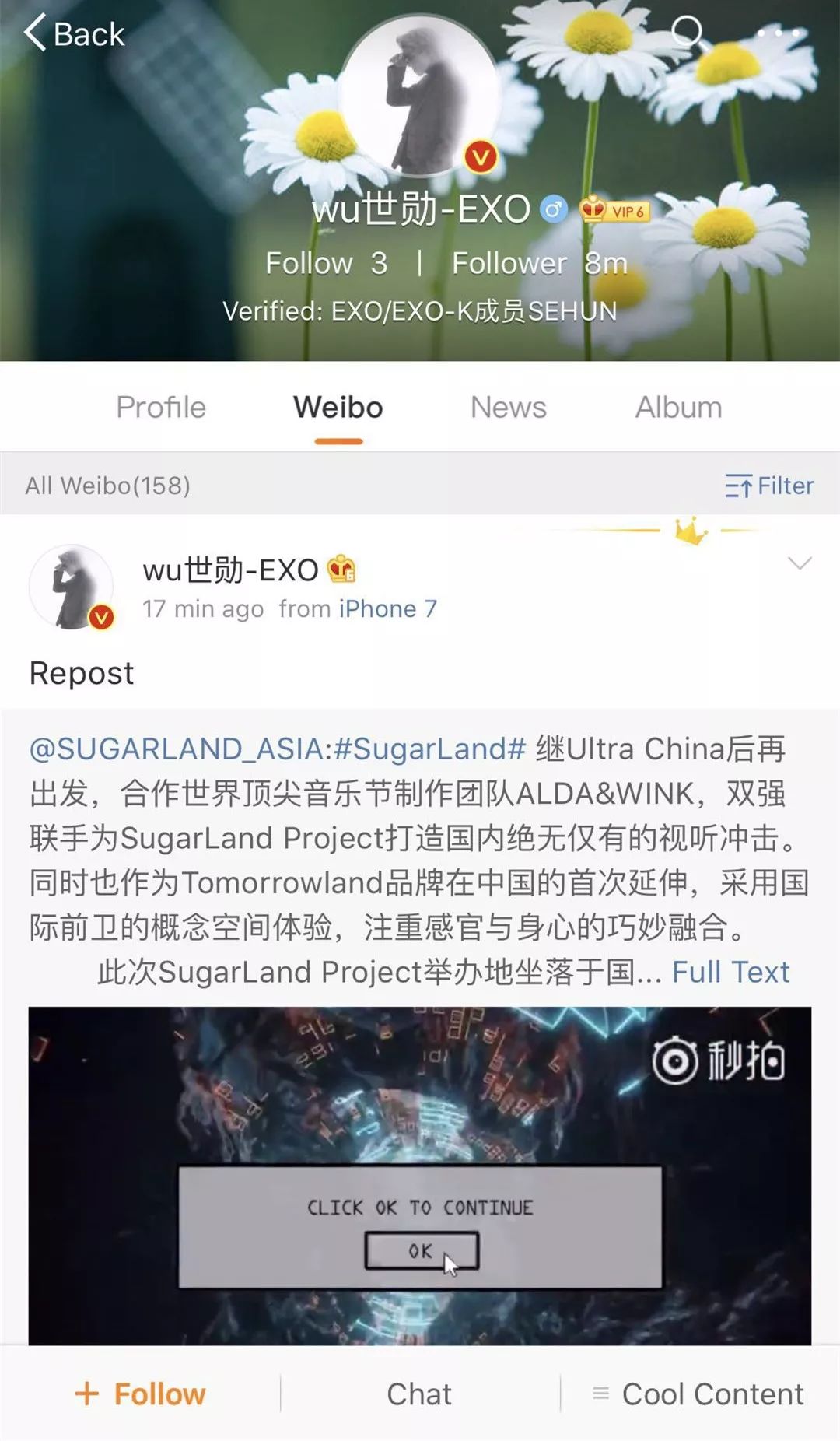The image size is (840, 1441).
Task: Open the Cool Content menu
Action: (x=698, y=1394)
